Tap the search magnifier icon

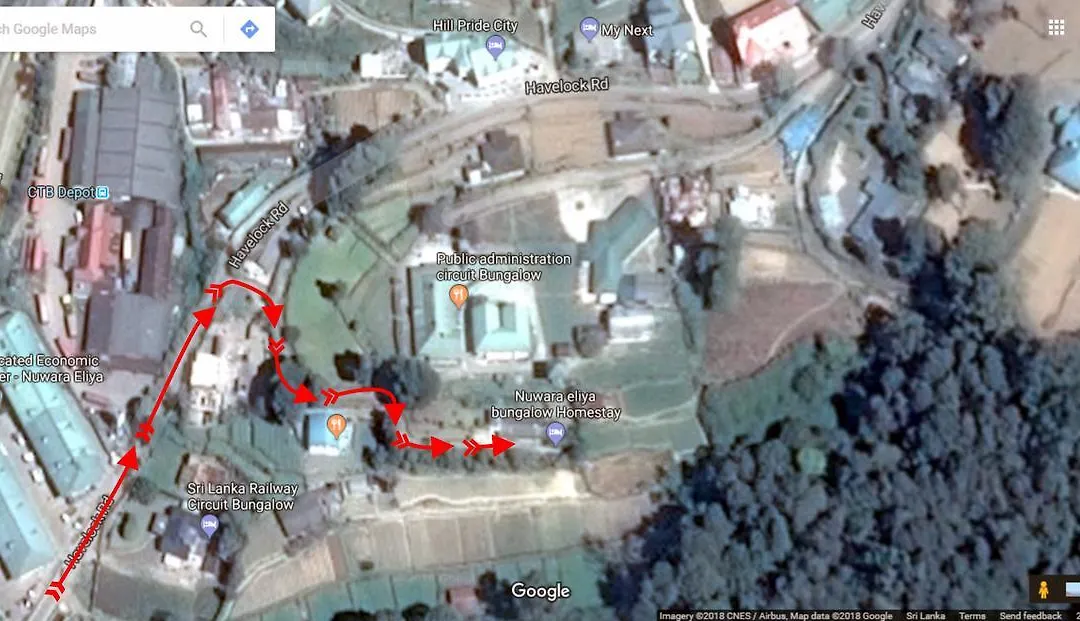199,29
